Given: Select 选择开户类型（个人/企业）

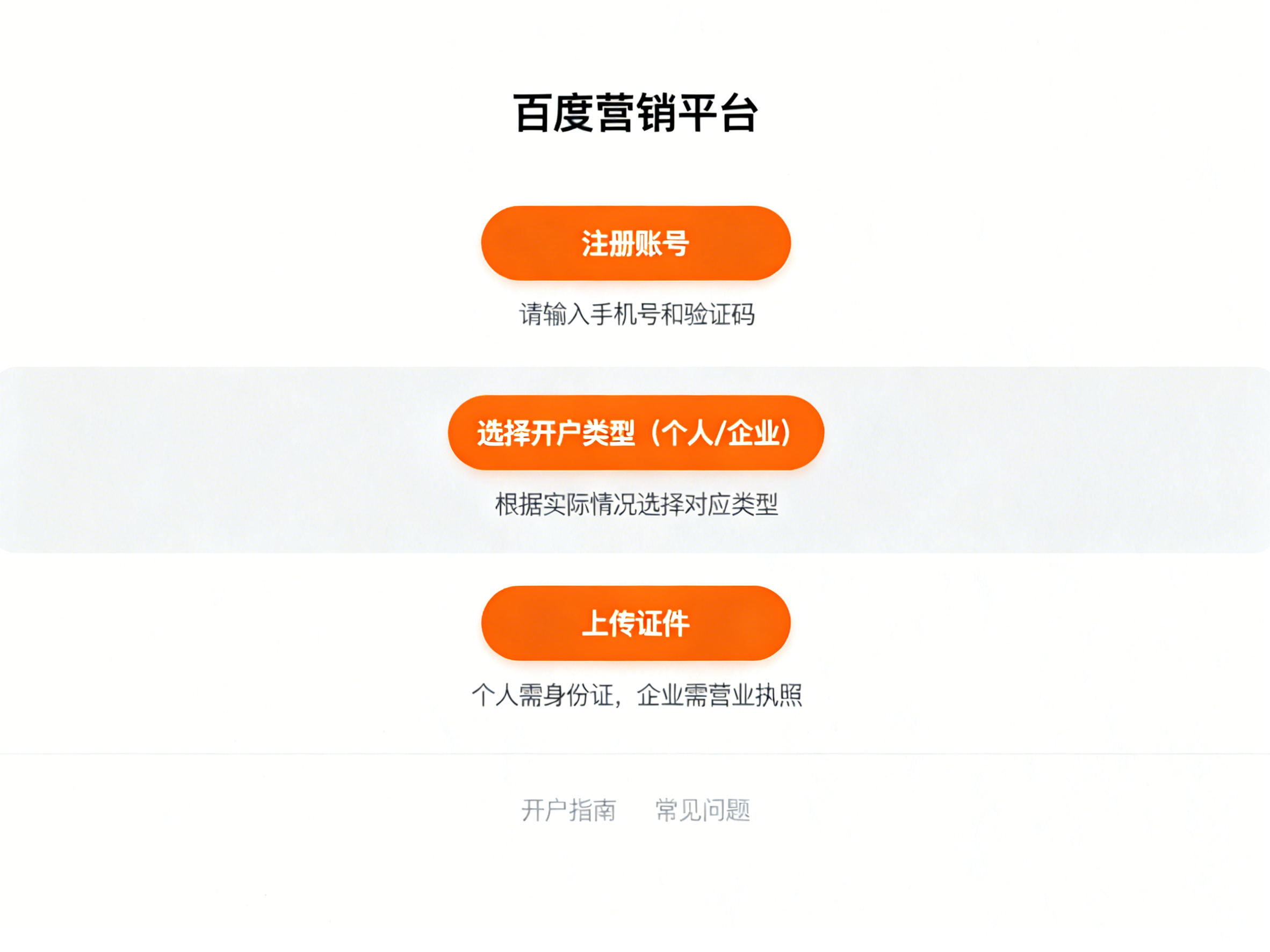Looking at the screenshot, I should tap(636, 433).
